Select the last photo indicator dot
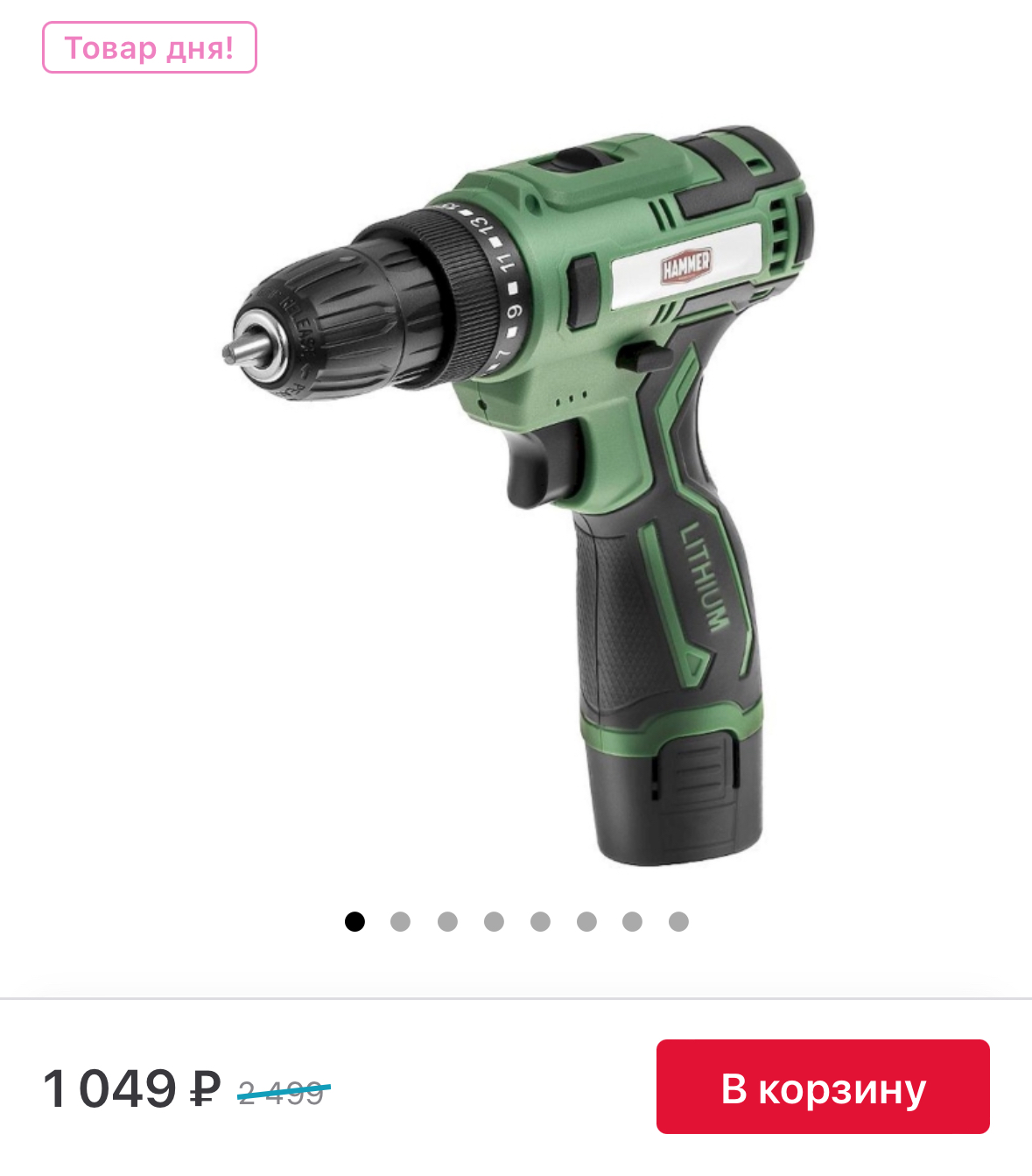Screen dimensions: 1032x1176 pos(678,921)
